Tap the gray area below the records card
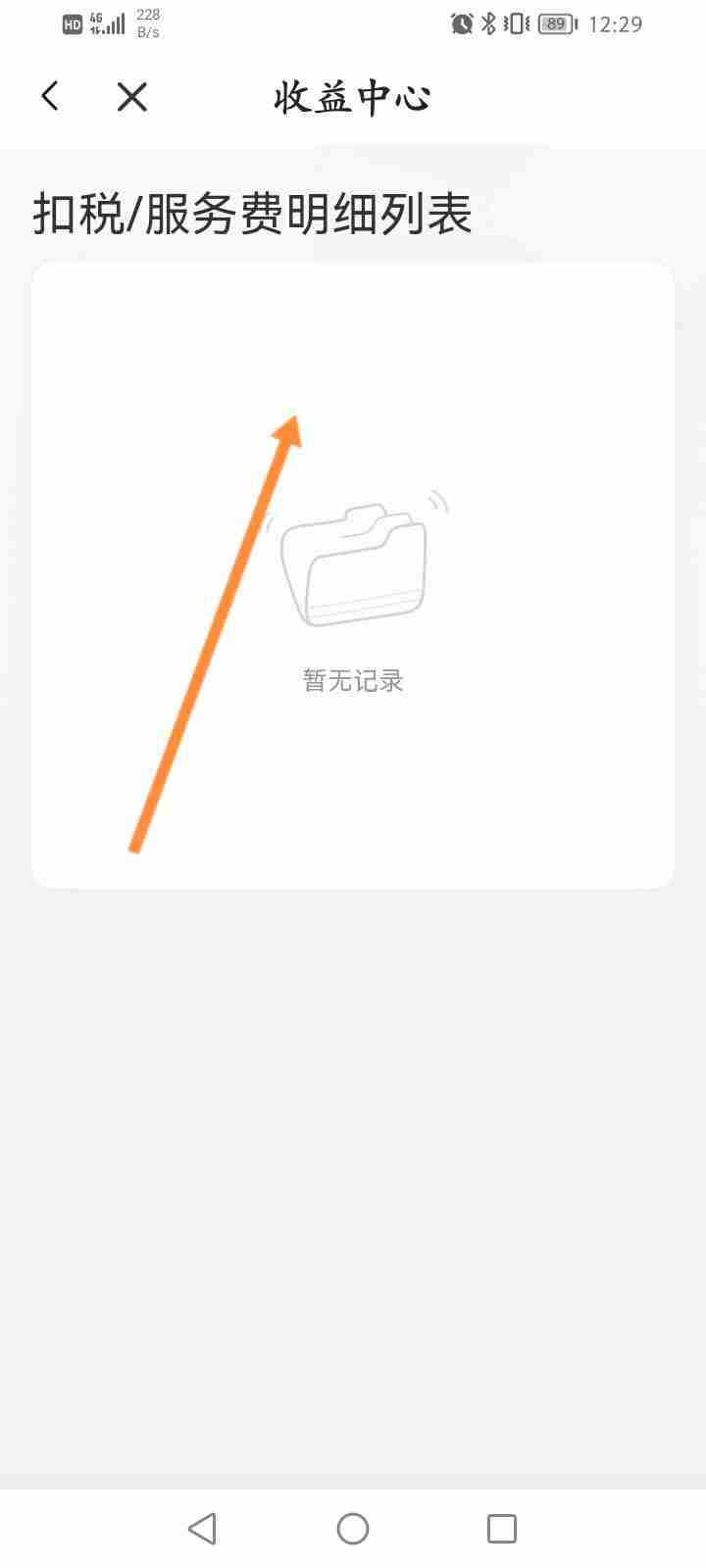706x1568 pixels. click(353, 1176)
